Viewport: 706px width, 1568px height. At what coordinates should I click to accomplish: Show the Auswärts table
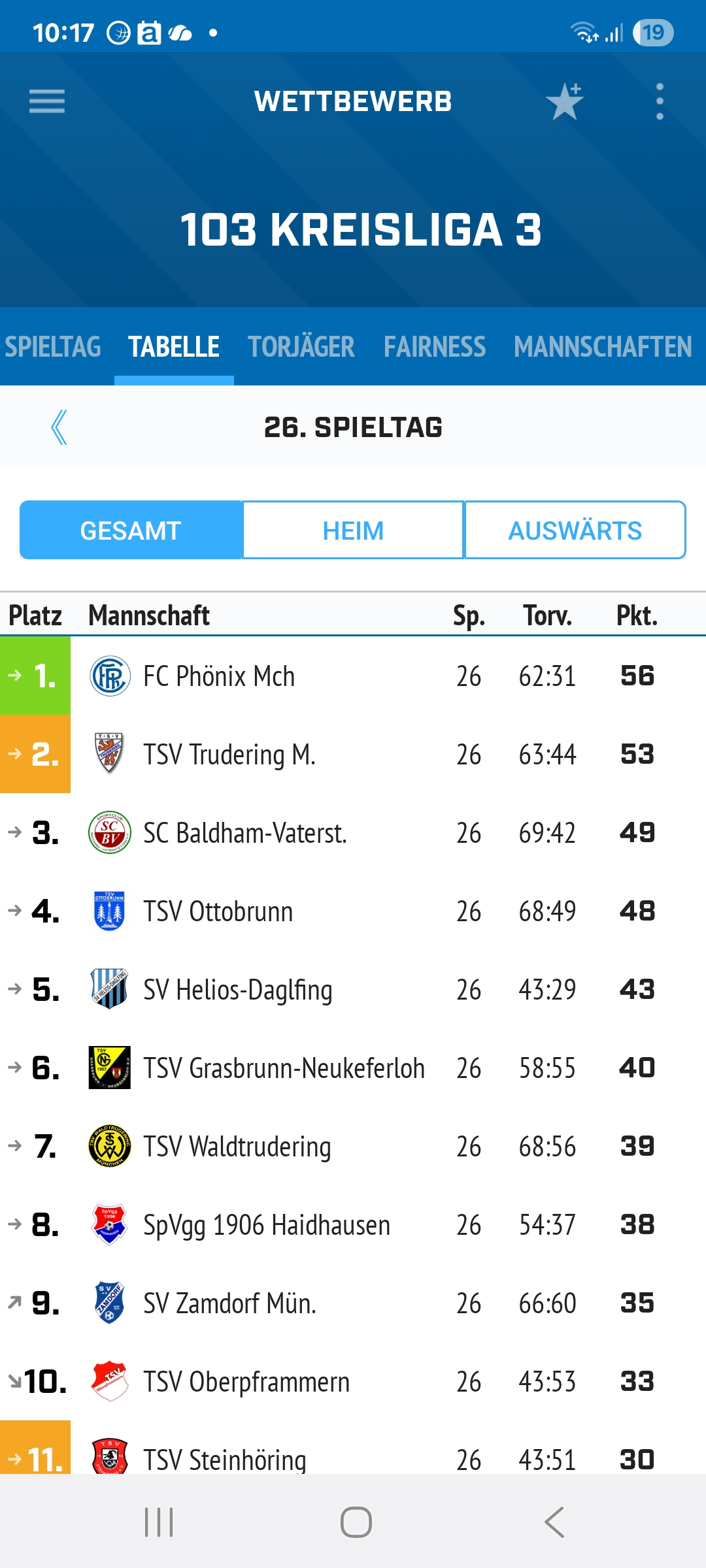pos(575,531)
